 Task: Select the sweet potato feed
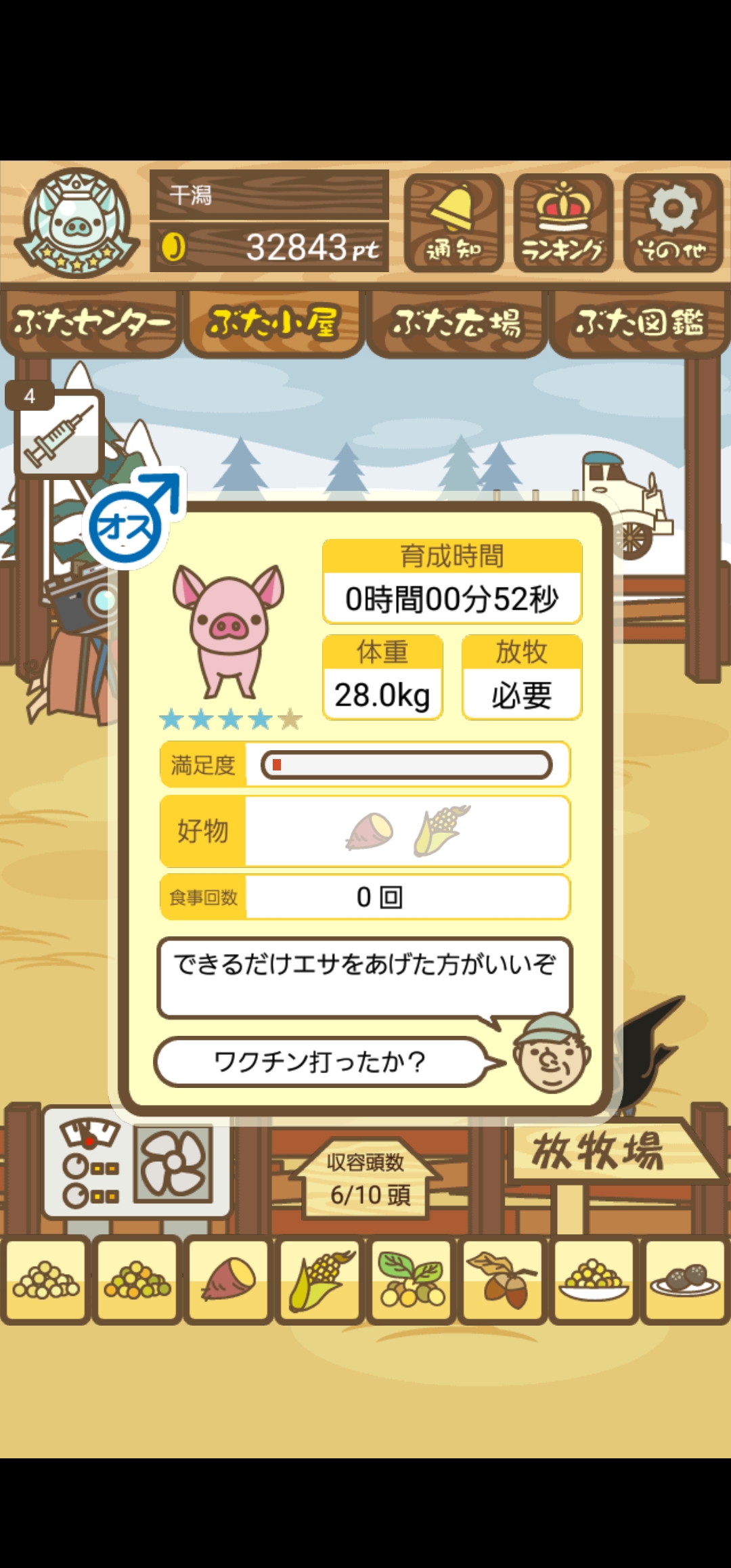pos(229,1279)
